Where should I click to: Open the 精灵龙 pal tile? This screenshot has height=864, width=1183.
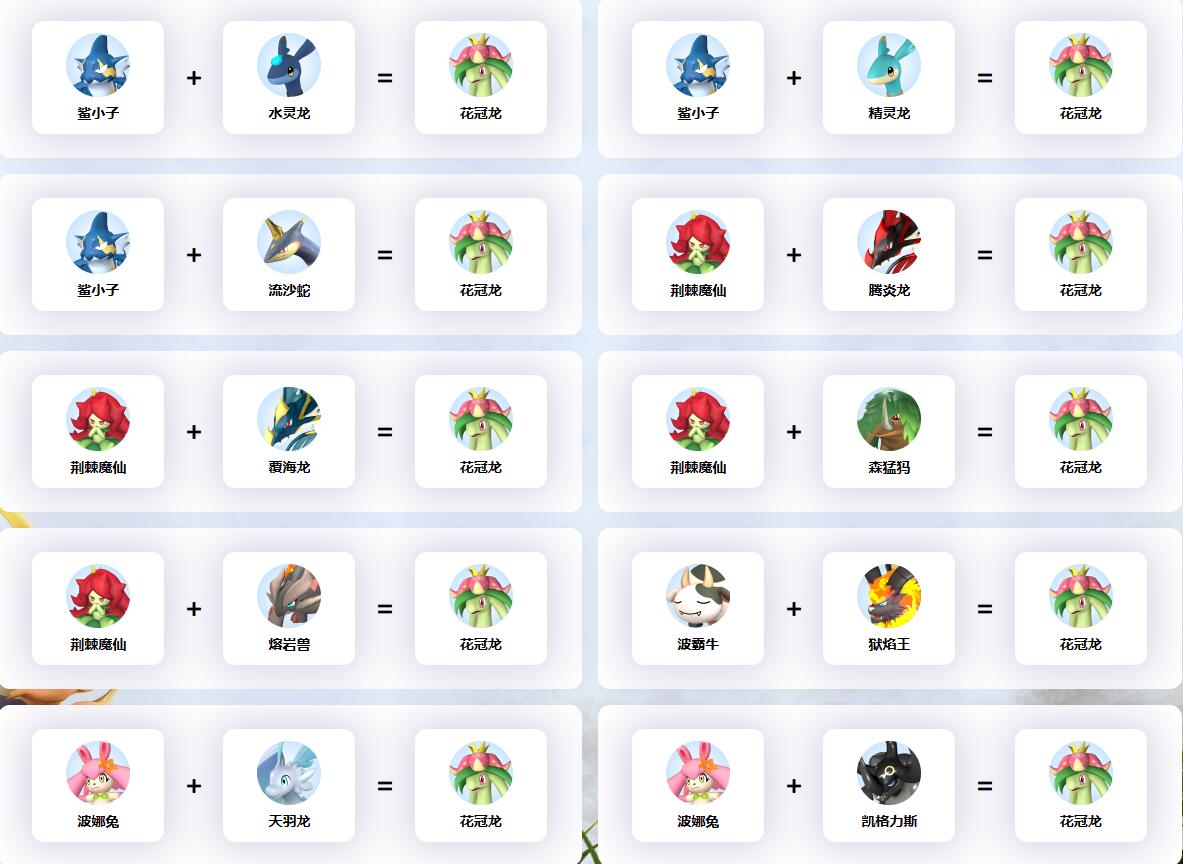coord(889,77)
